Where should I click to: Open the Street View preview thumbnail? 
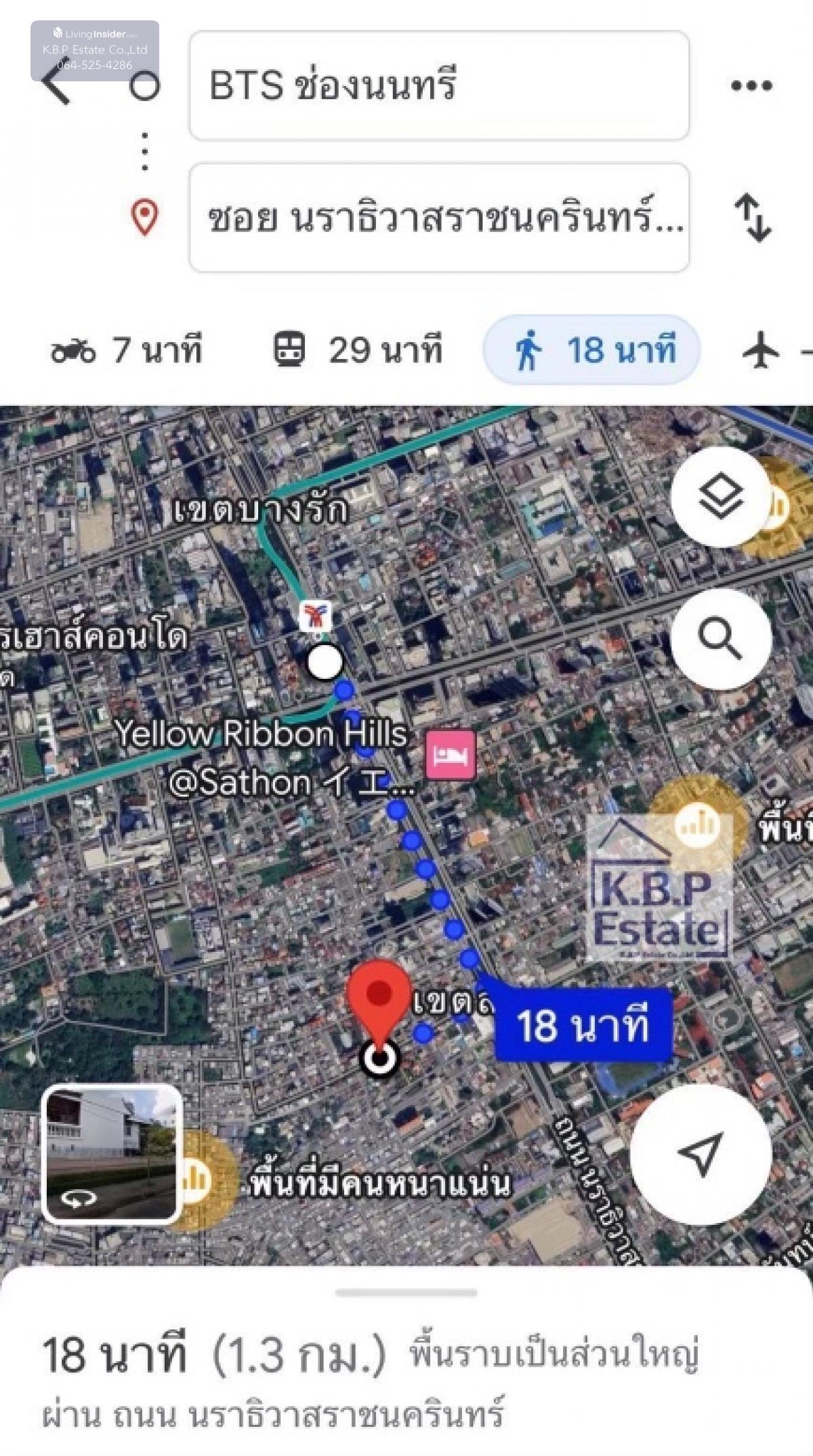pos(112,1154)
